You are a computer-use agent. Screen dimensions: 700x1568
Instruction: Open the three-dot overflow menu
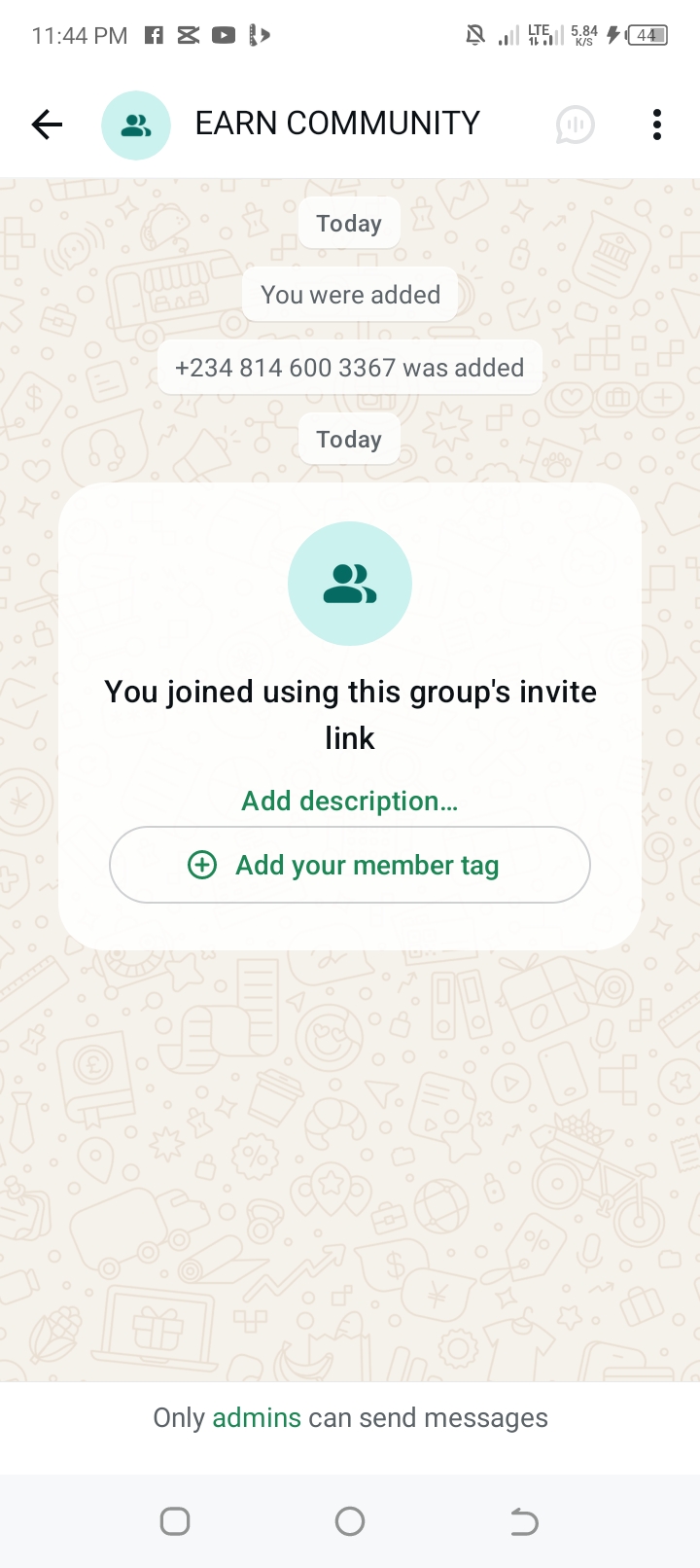coord(657,125)
